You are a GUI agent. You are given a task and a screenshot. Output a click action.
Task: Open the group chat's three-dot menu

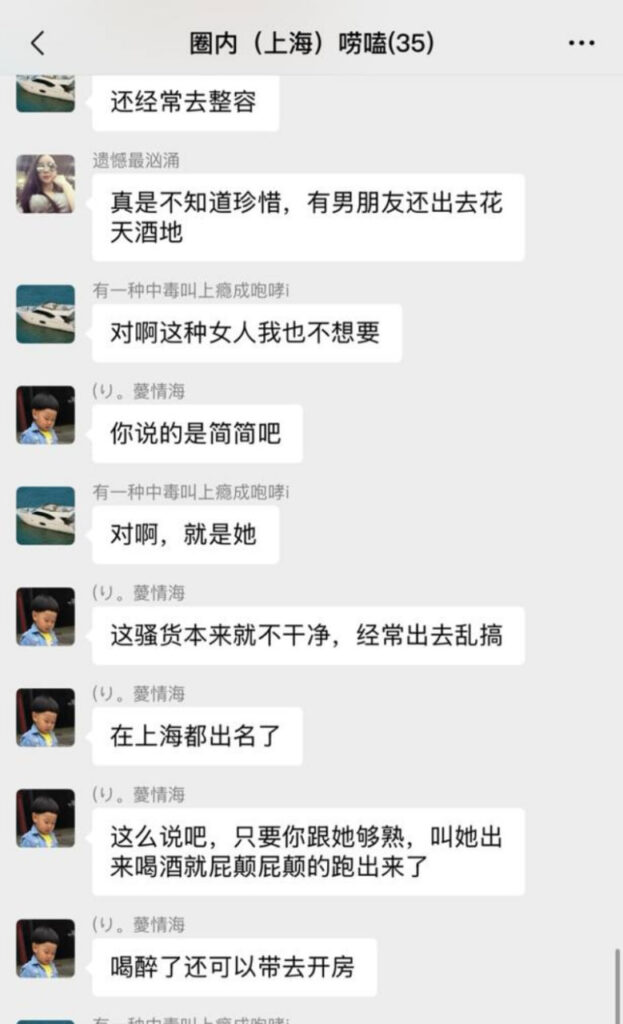581,43
